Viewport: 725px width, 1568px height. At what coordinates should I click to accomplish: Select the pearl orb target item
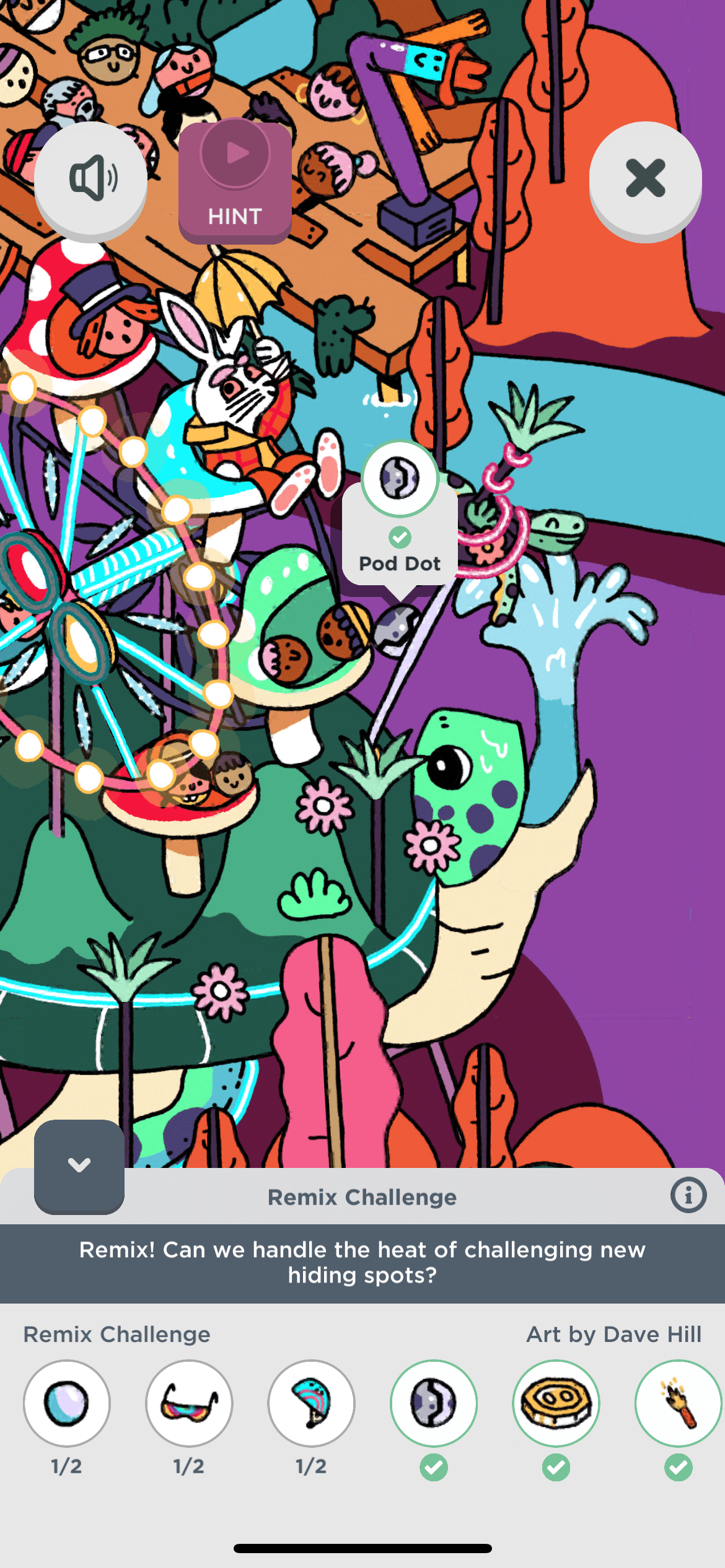pyautogui.click(x=67, y=1403)
